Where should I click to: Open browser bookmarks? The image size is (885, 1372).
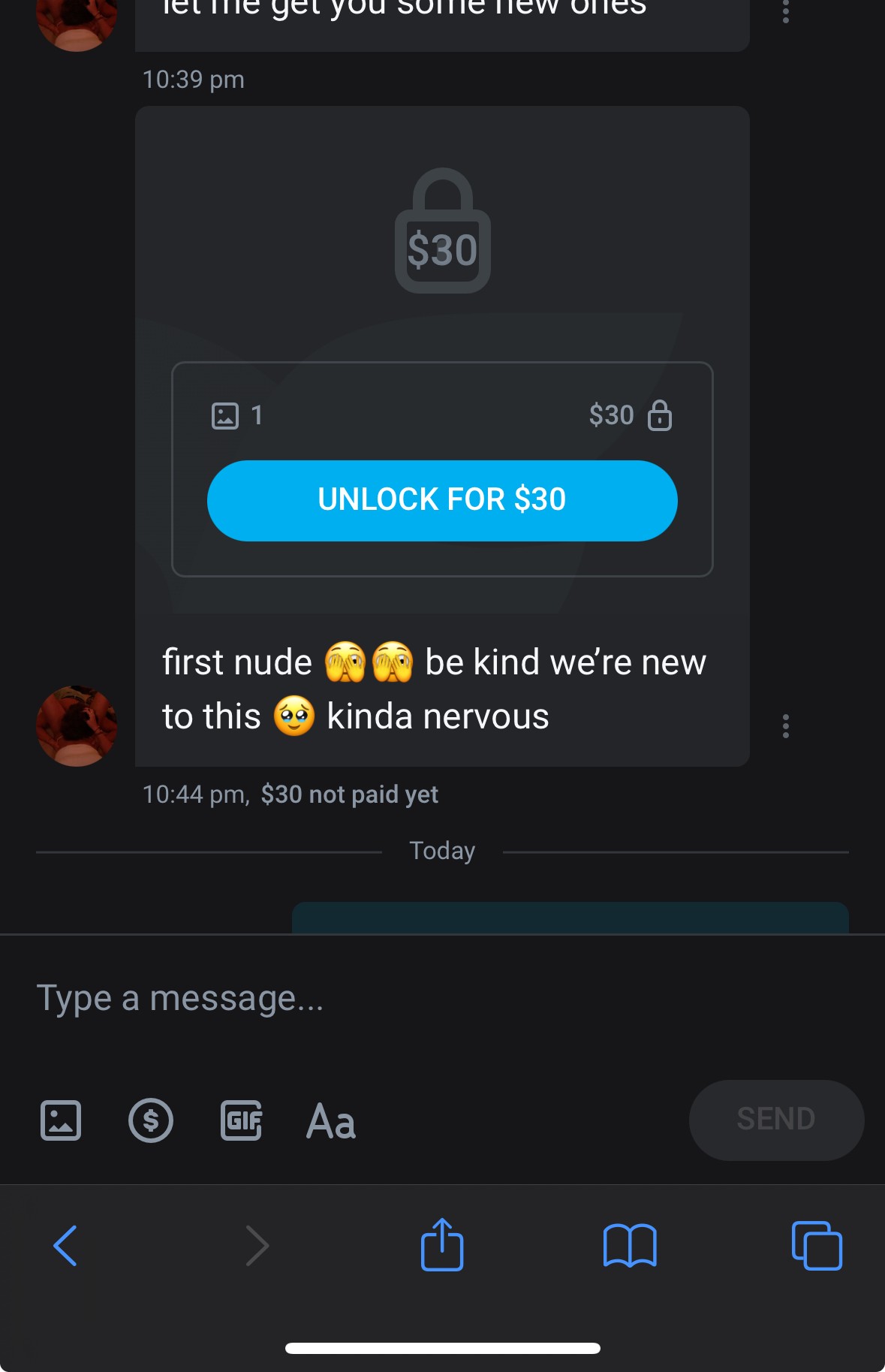click(630, 1246)
